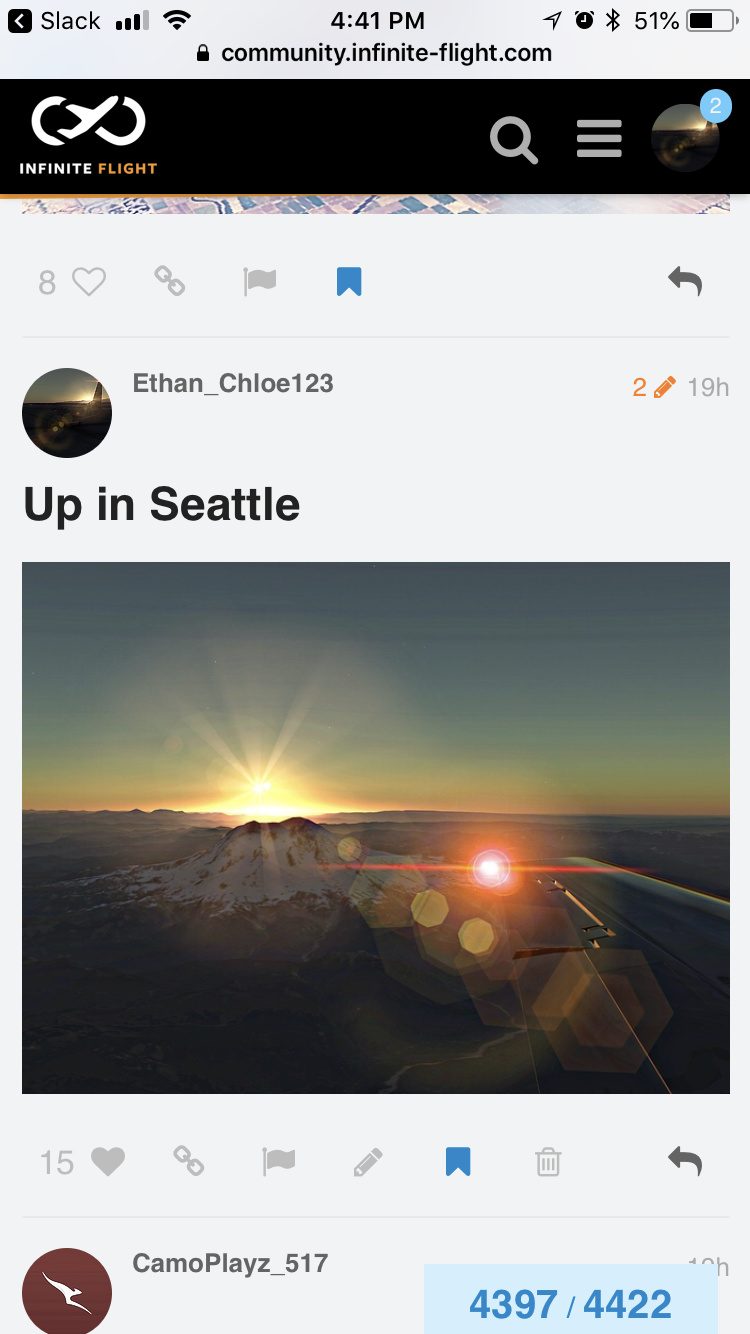View edit history of Ethan_Chloe123's post

click(x=654, y=387)
